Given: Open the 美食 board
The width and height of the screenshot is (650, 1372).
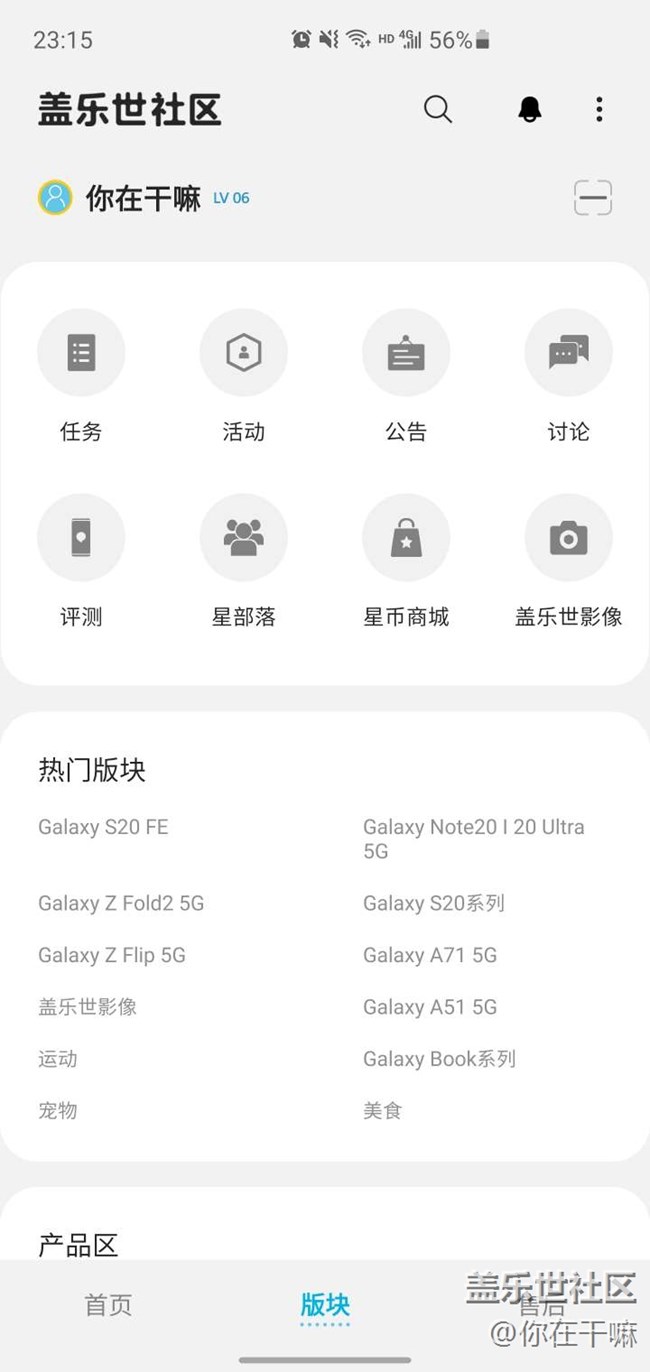Looking at the screenshot, I should tap(382, 1111).
